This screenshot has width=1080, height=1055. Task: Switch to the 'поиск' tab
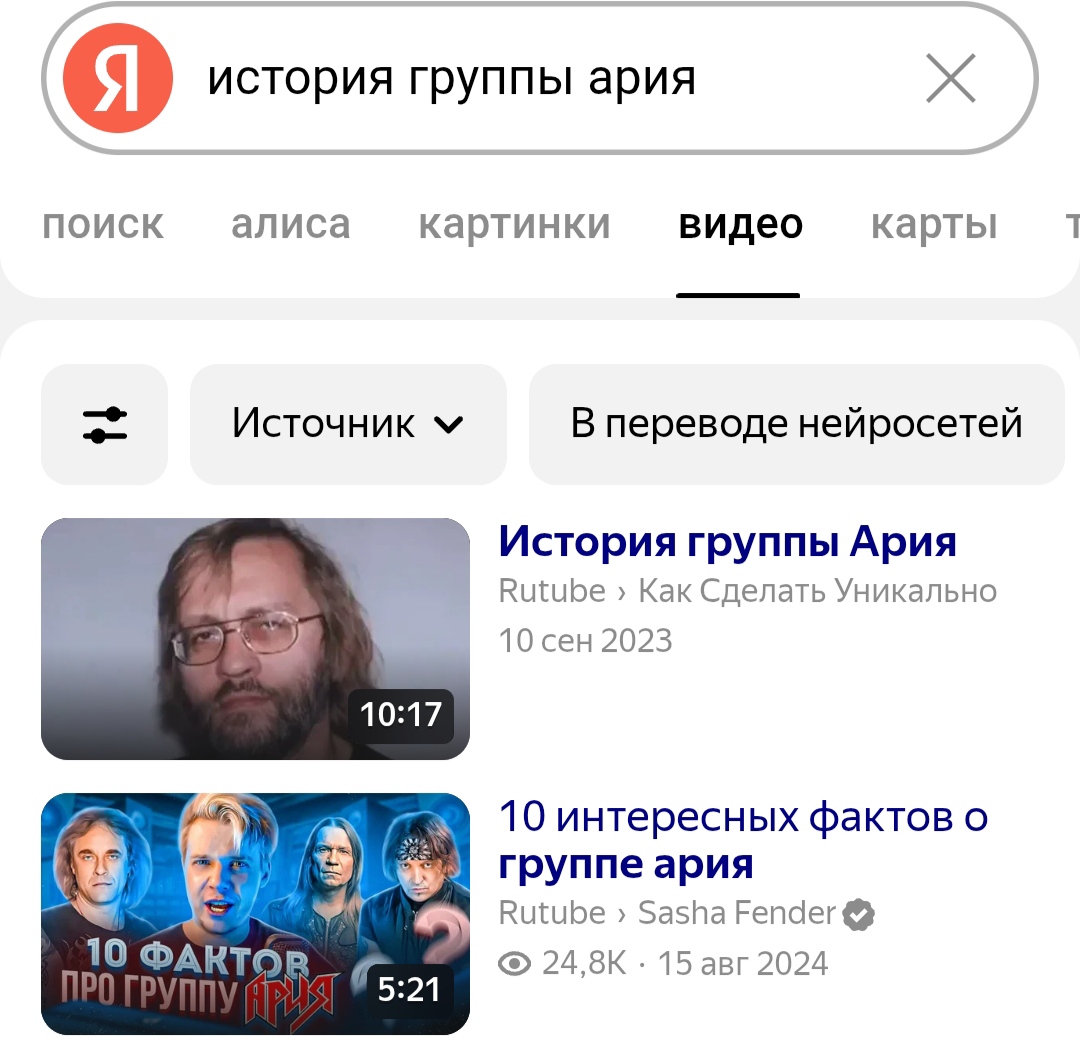click(103, 224)
